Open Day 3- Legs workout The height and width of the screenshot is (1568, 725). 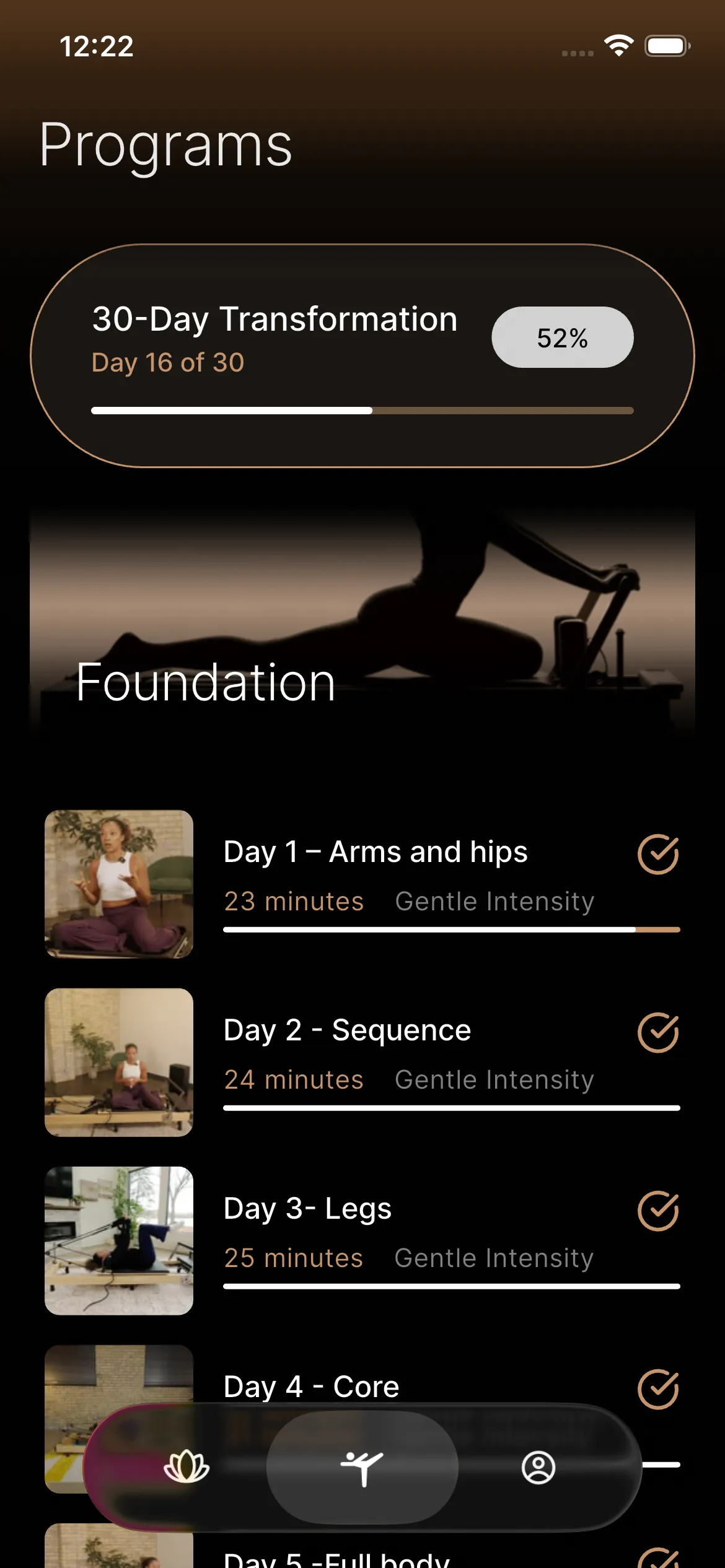pos(308,1209)
